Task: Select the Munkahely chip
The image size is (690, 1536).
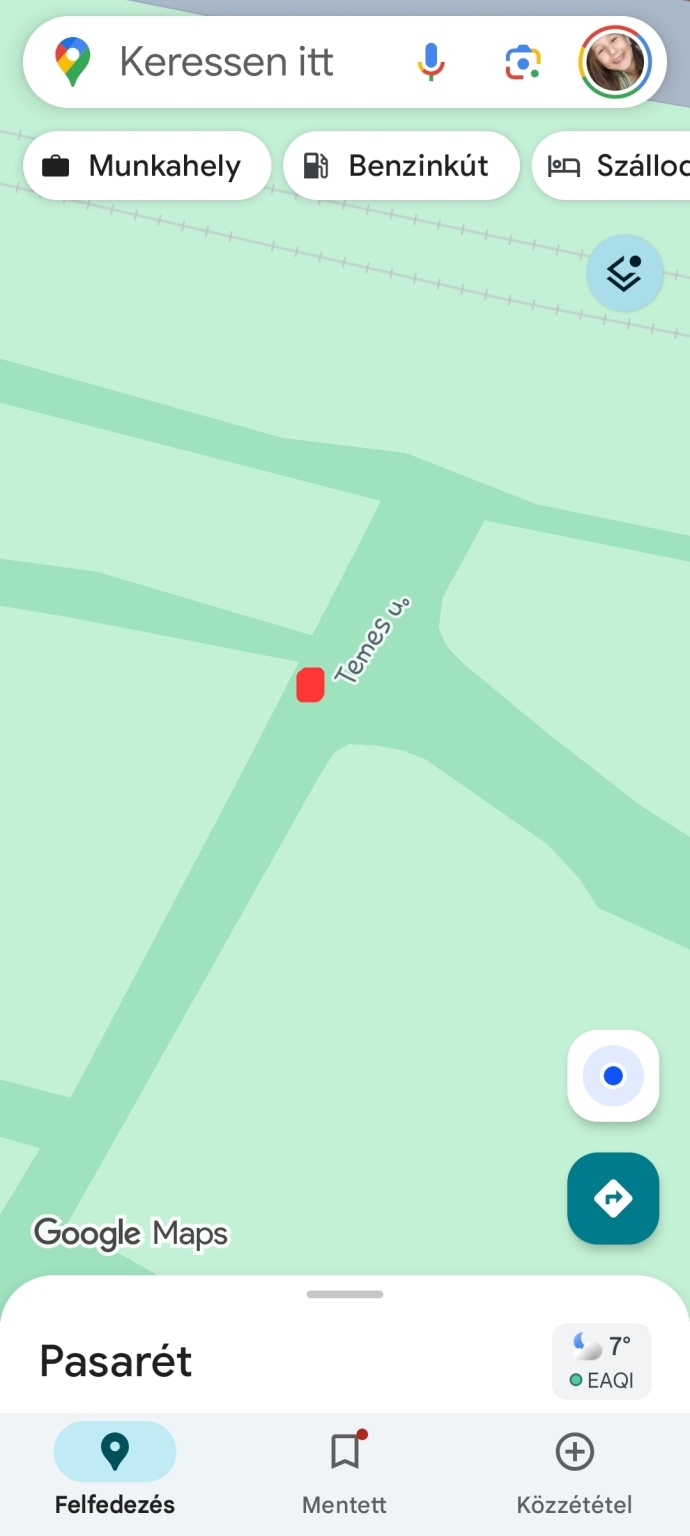Action: coord(146,166)
